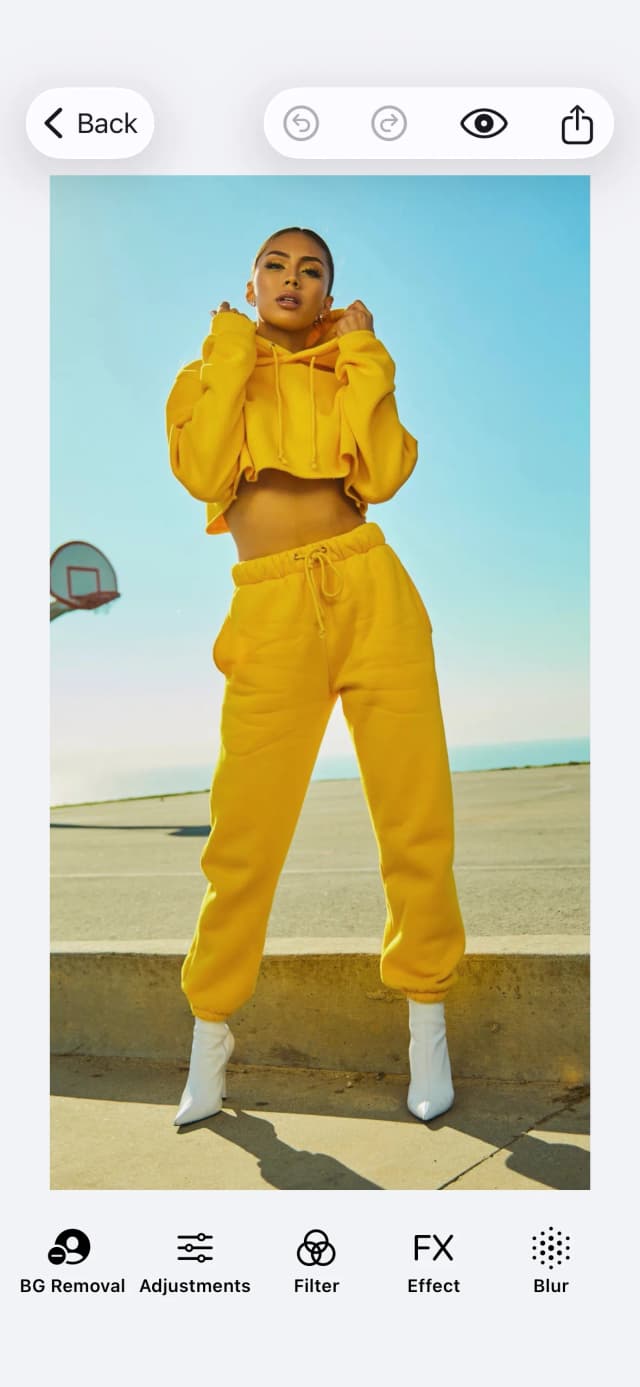Choose the Blur tool
This screenshot has height=1387, width=640.
pos(551,1261)
